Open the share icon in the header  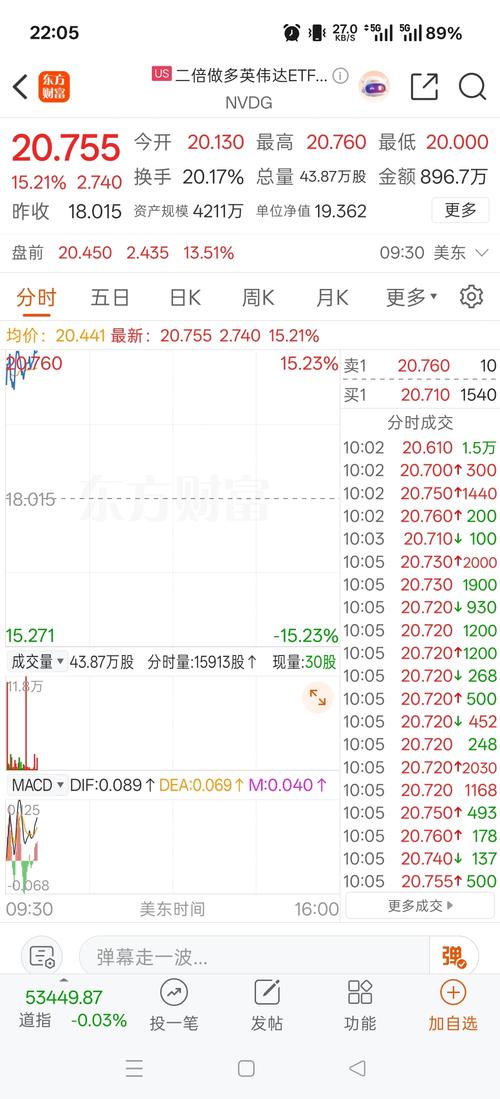click(x=424, y=86)
